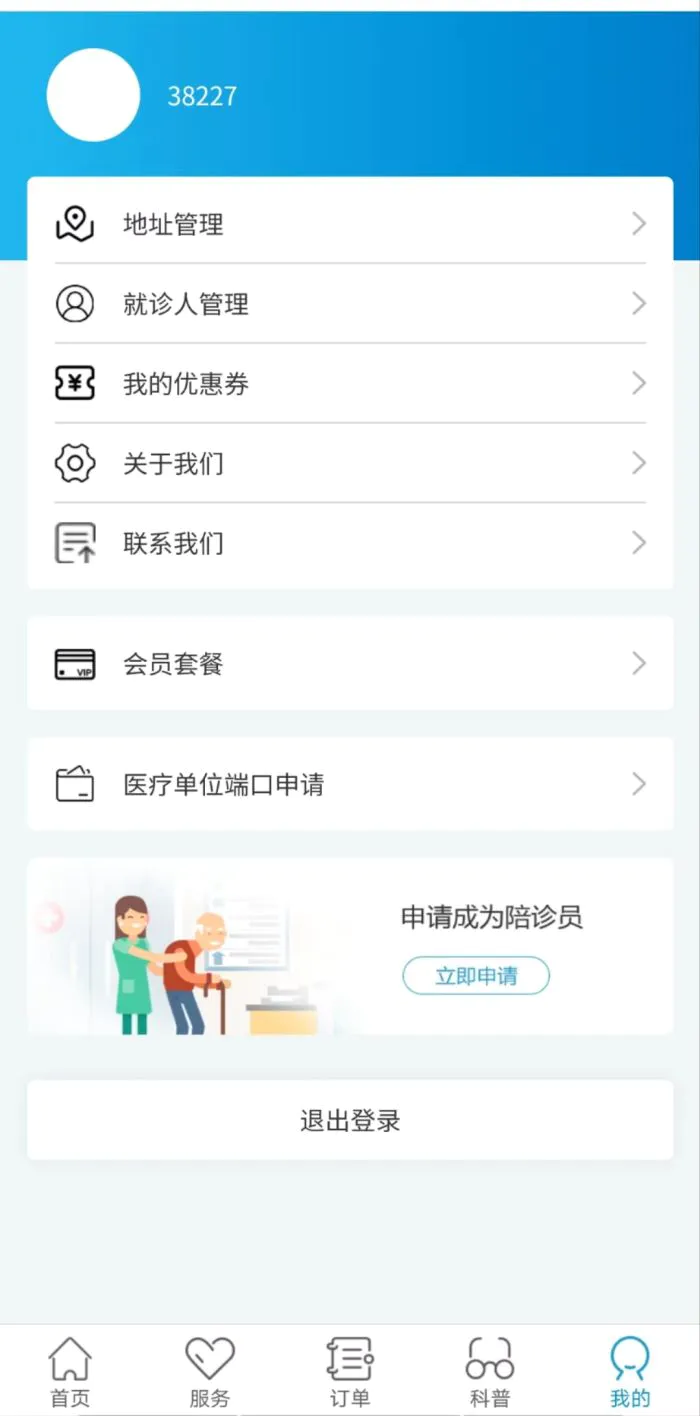Switch to the 订单 tab
Image resolution: width=700 pixels, height=1416 pixels.
click(x=350, y=1372)
